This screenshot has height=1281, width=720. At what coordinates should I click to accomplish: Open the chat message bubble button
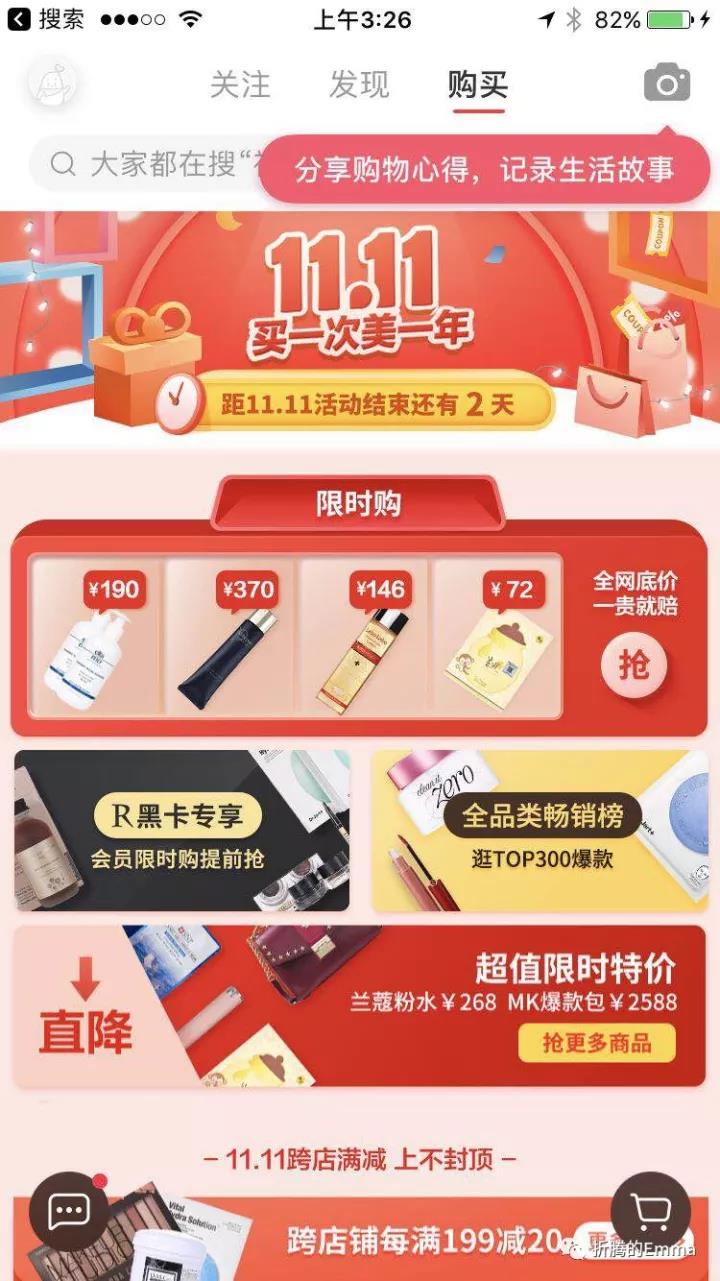[69, 1212]
